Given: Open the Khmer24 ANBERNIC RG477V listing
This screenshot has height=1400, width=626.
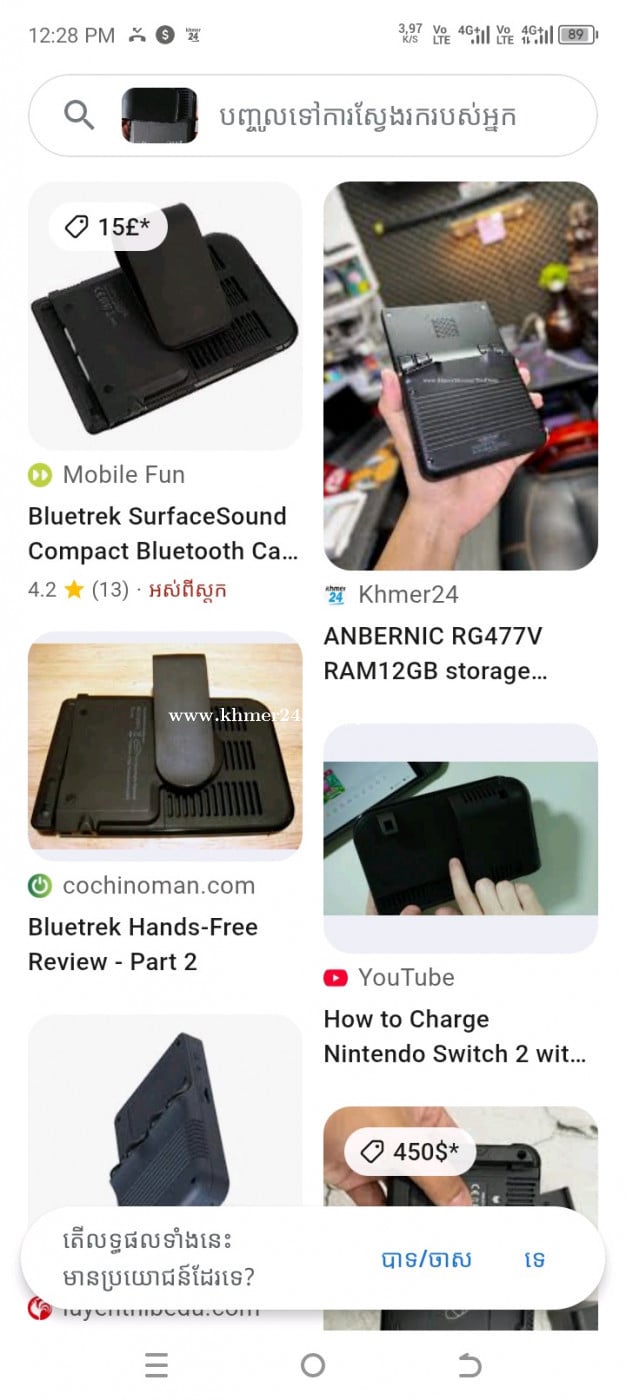Looking at the screenshot, I should pyautogui.click(x=460, y=375).
